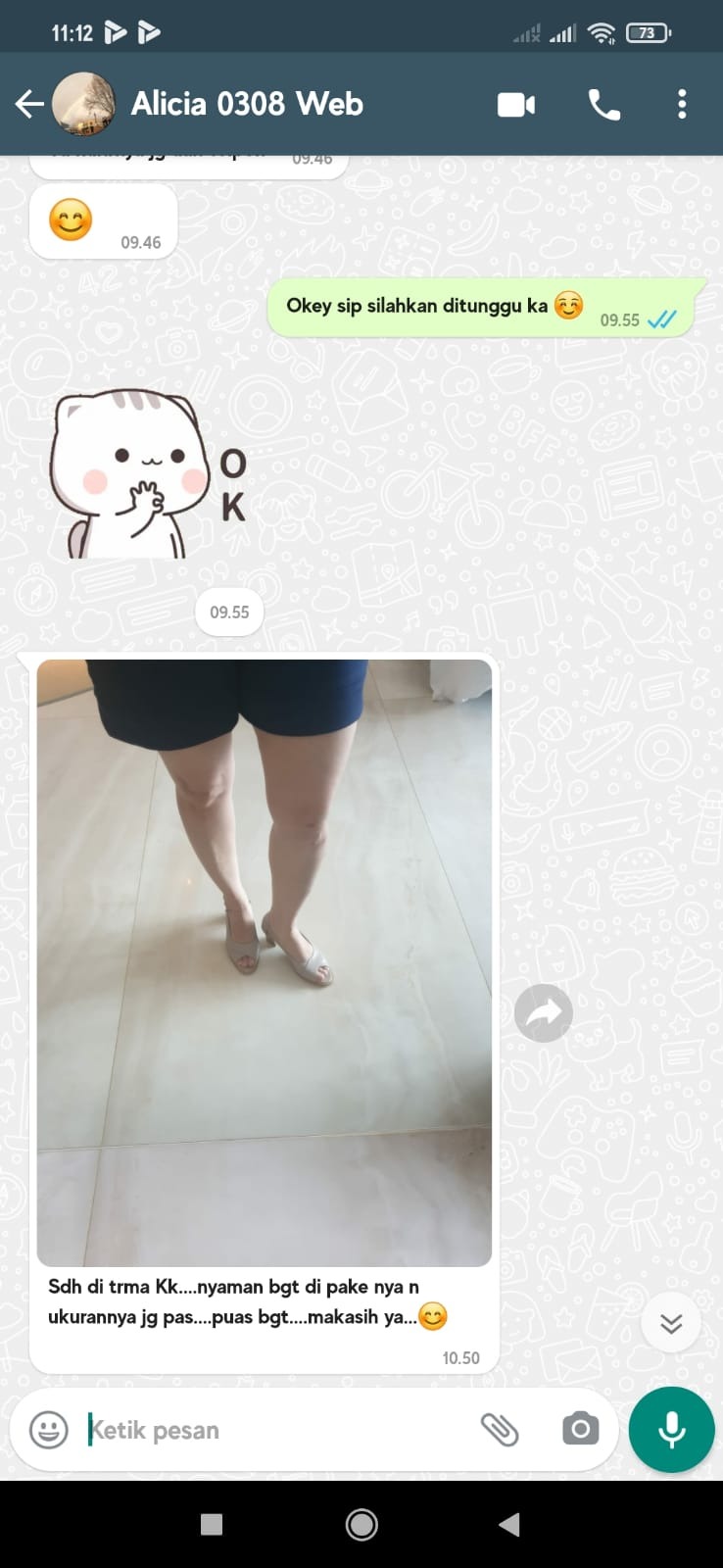Screen dimensions: 723x1568
Task: Go back to the chat list
Action: click(29, 104)
